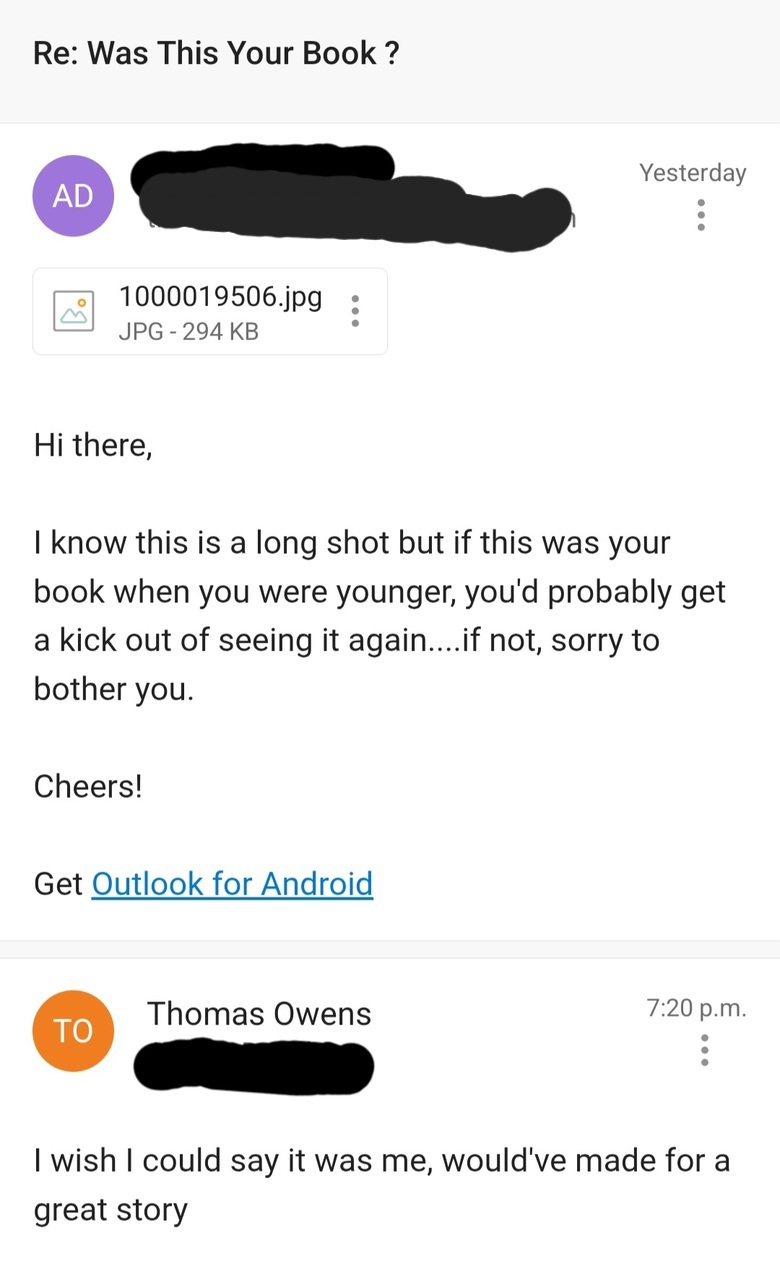
Task: Open overflow menu on Thomas Owens' reply
Action: pos(705,1049)
